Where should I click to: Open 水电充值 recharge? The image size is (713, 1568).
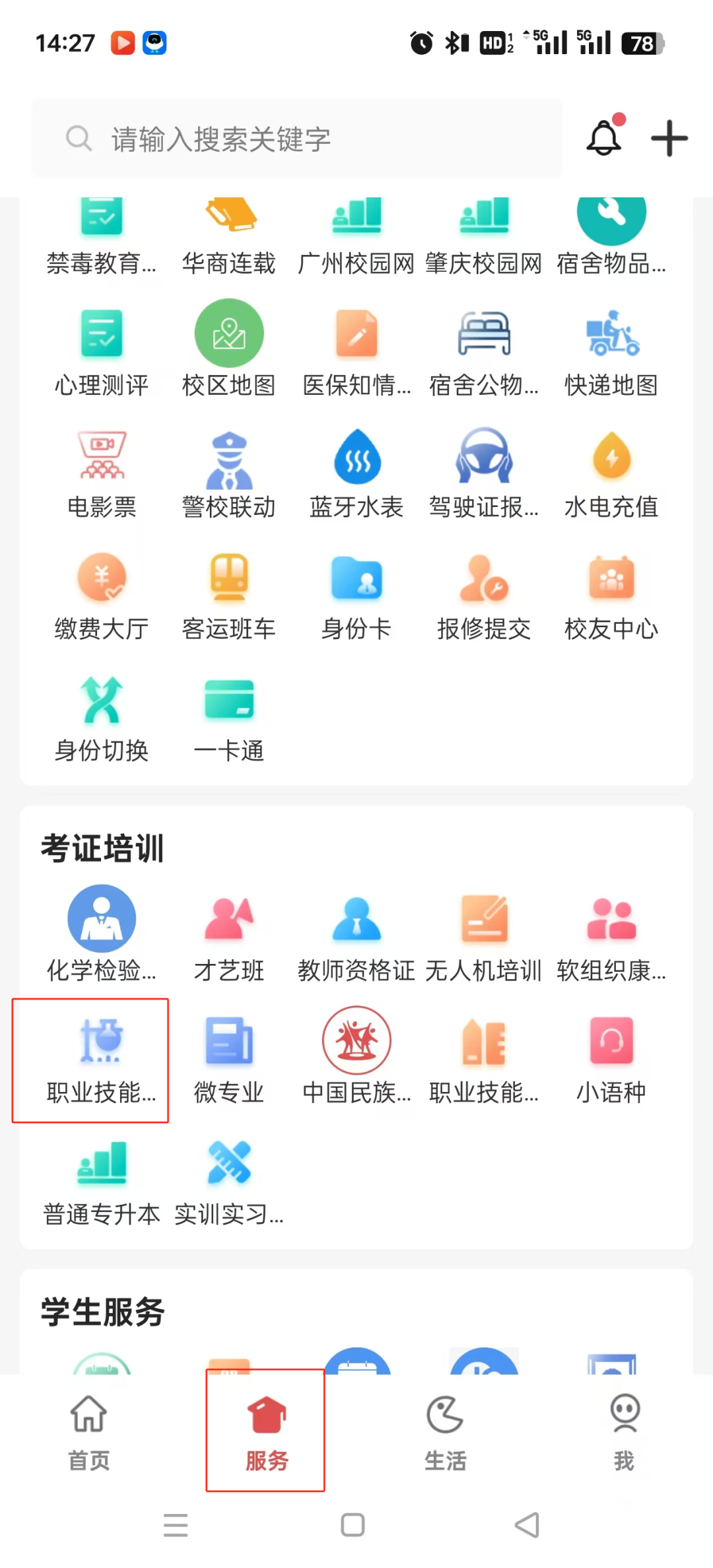(611, 470)
